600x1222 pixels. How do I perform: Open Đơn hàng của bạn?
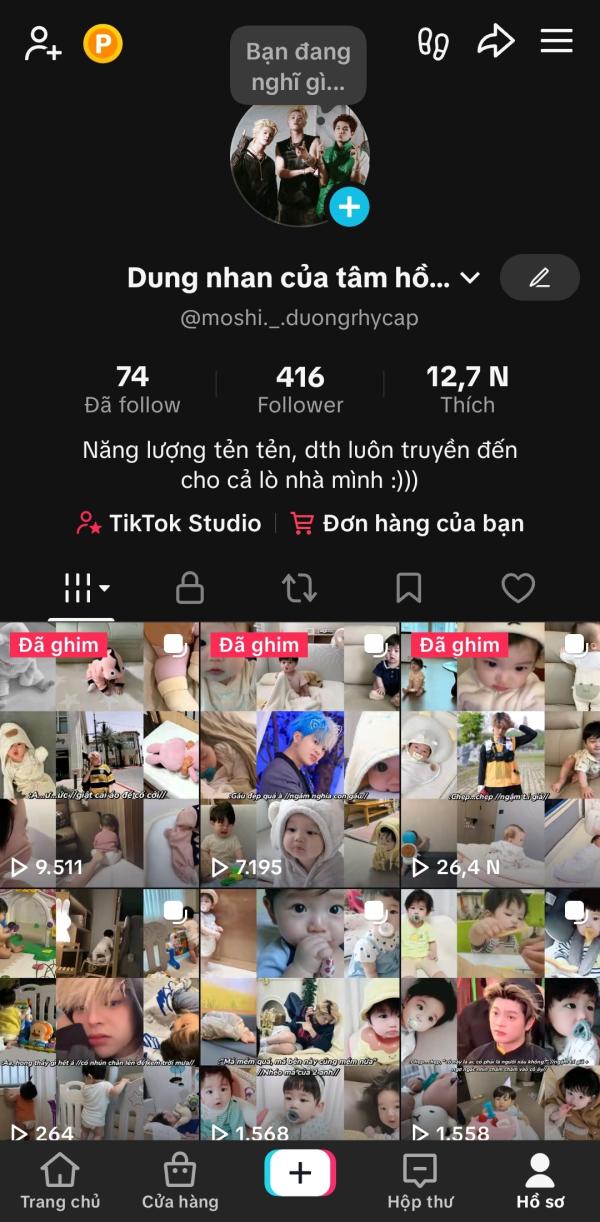tap(407, 523)
